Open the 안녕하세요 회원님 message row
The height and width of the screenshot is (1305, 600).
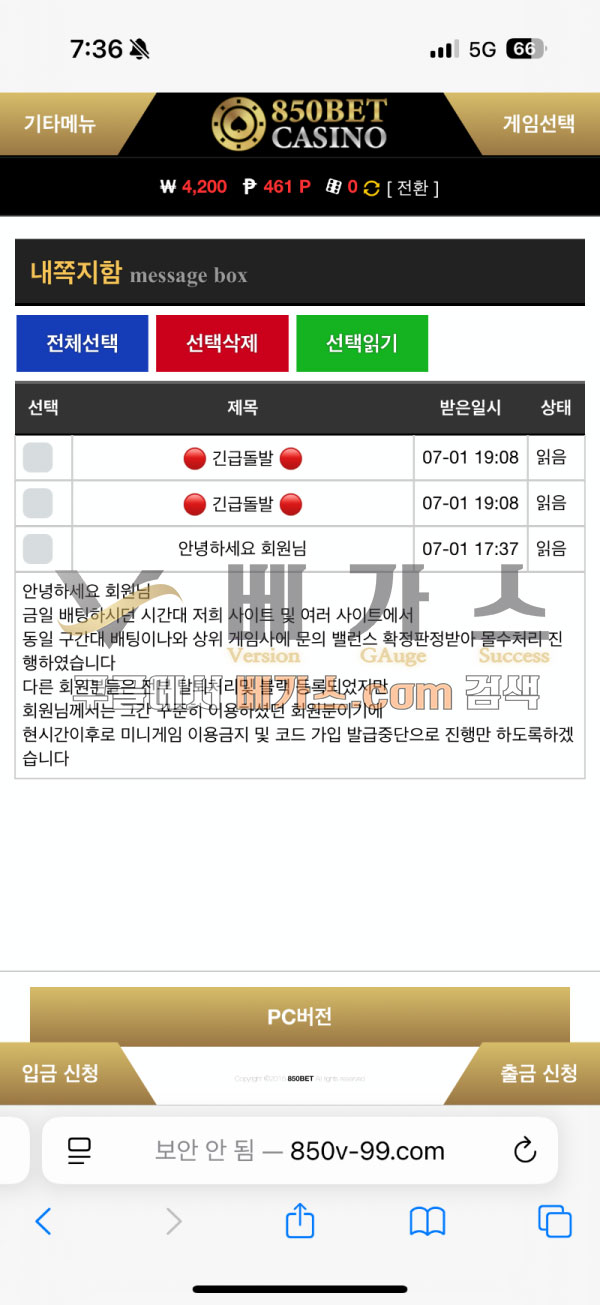click(242, 548)
